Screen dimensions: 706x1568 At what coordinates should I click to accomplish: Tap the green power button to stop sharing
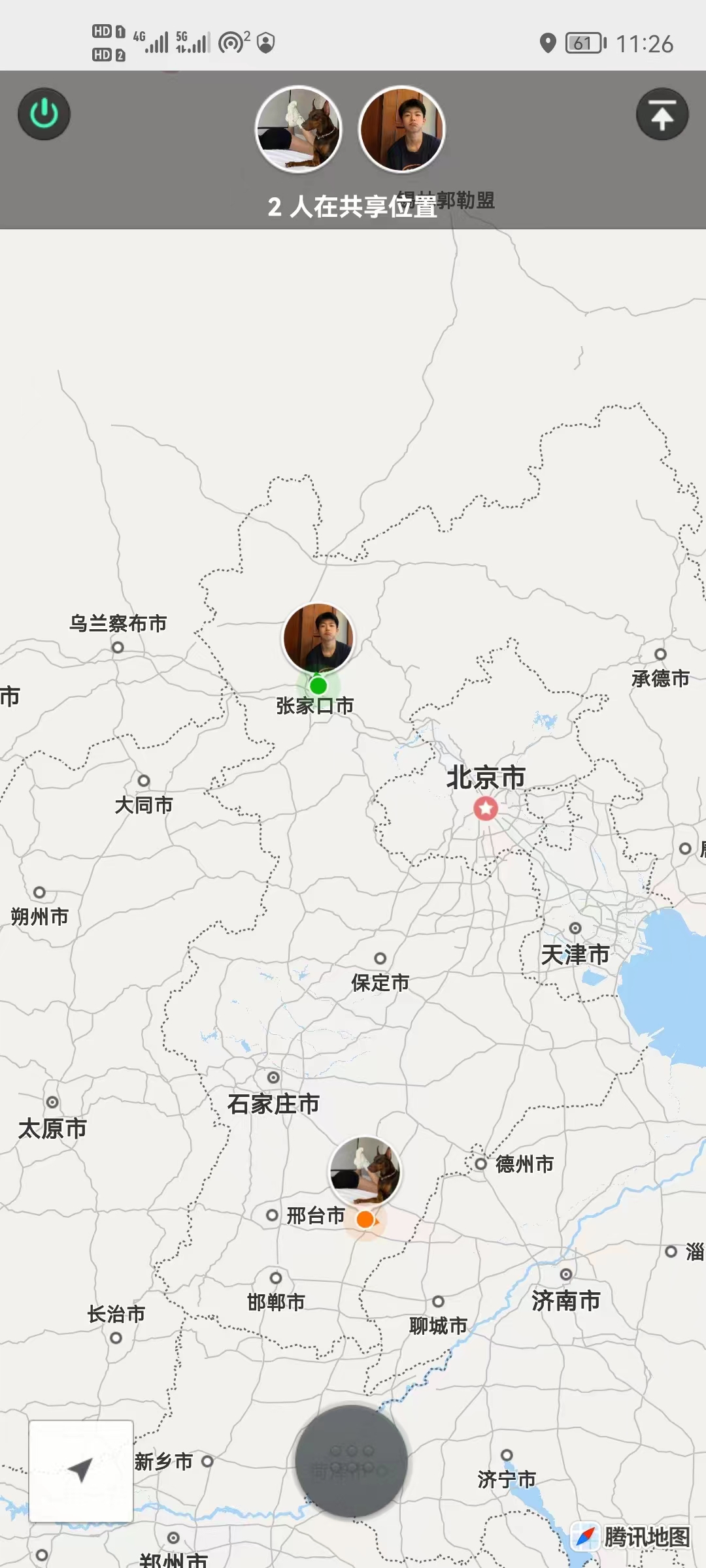[44, 114]
